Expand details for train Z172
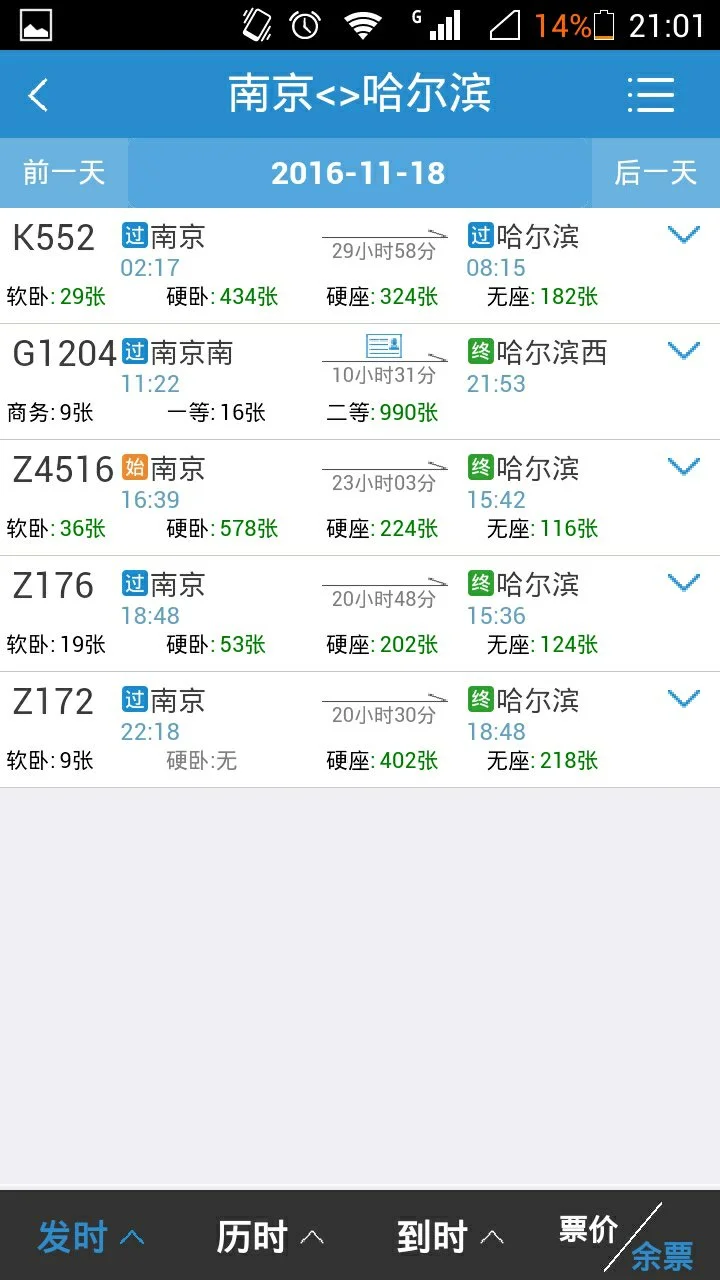This screenshot has height=1280, width=720. [x=684, y=698]
